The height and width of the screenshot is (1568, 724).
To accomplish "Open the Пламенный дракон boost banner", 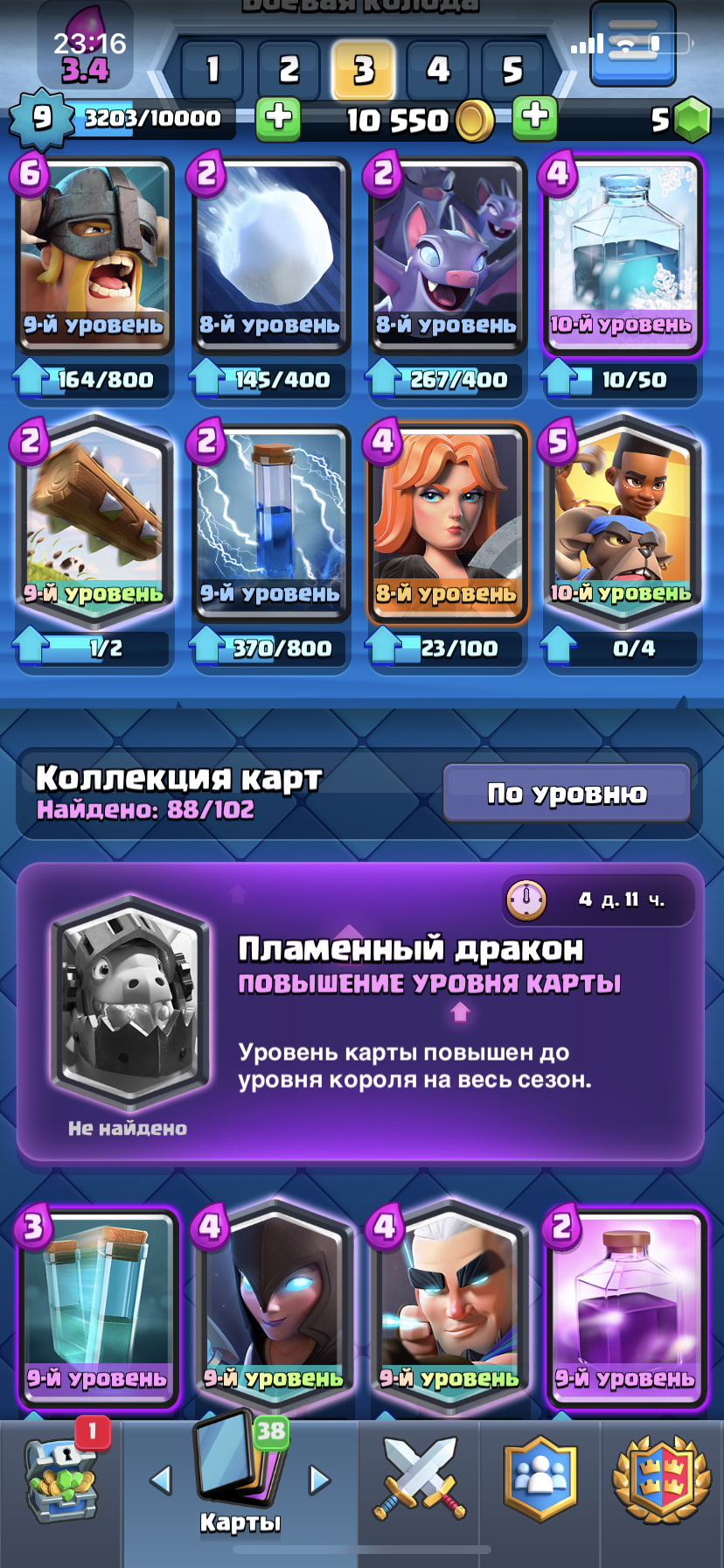I will tap(360, 1012).
